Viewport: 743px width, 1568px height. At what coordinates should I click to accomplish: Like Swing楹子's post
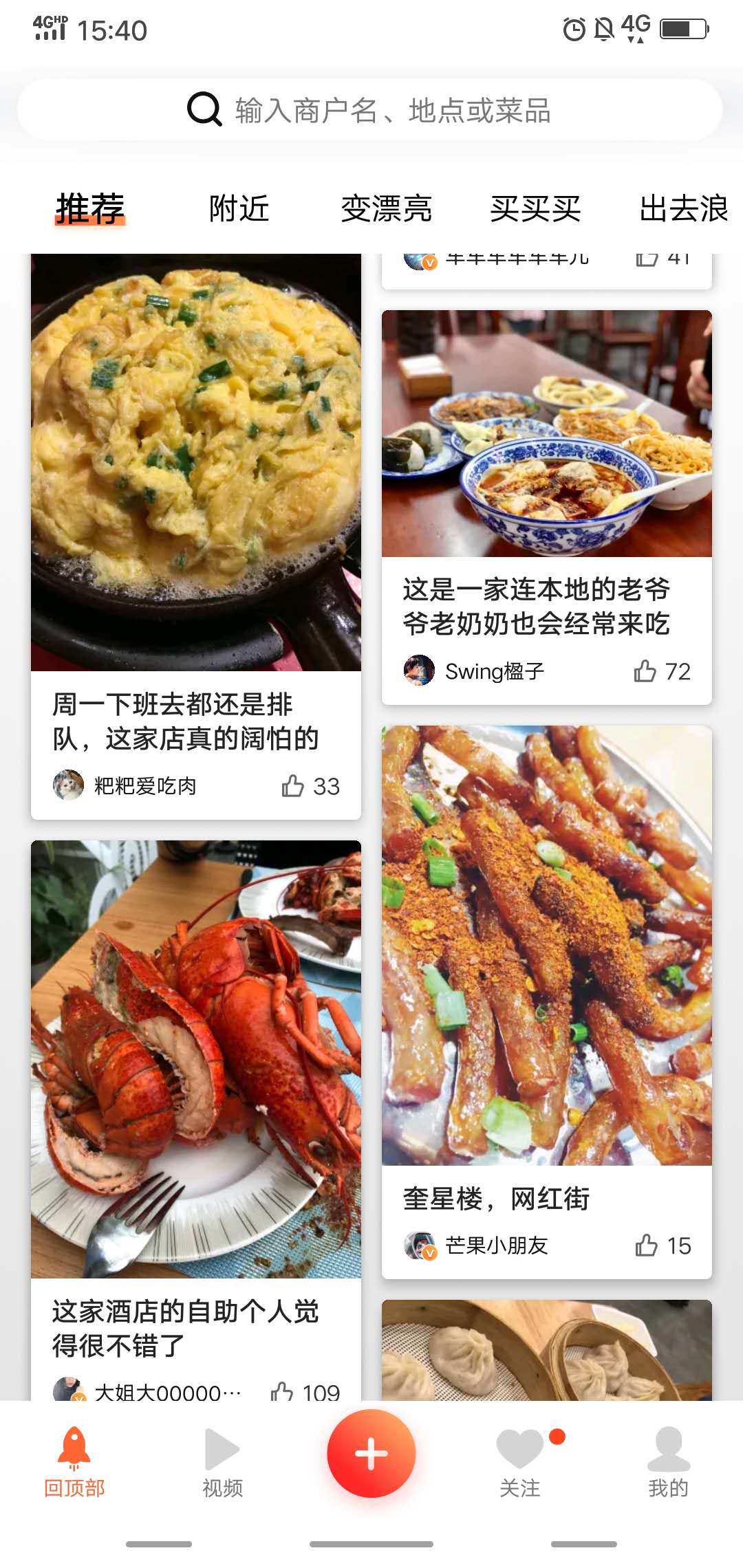point(645,671)
